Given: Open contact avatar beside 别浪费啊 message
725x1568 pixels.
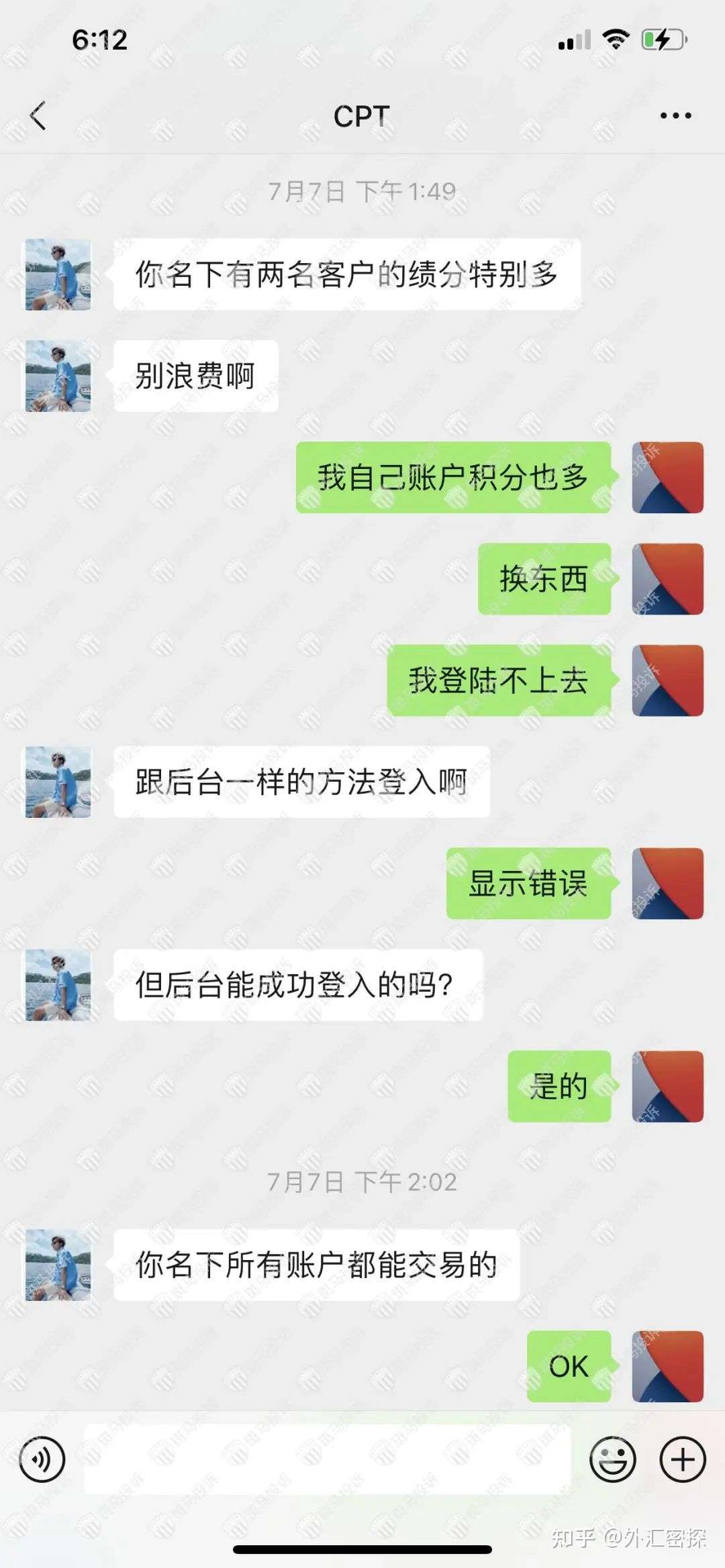Looking at the screenshot, I should click(x=58, y=376).
